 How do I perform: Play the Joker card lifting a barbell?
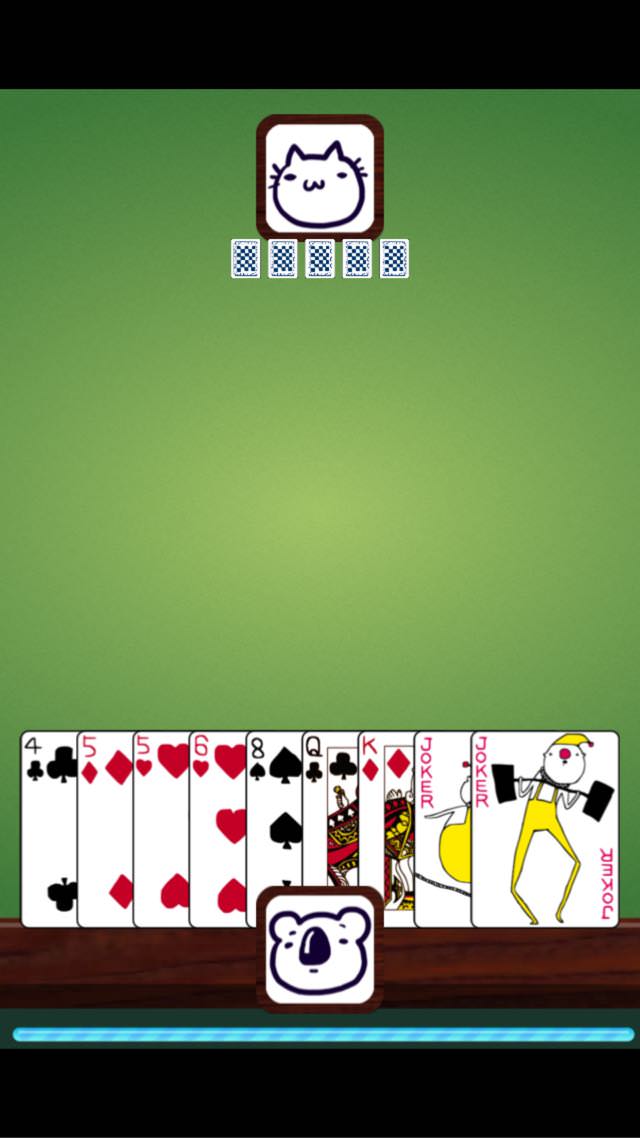coord(545,829)
